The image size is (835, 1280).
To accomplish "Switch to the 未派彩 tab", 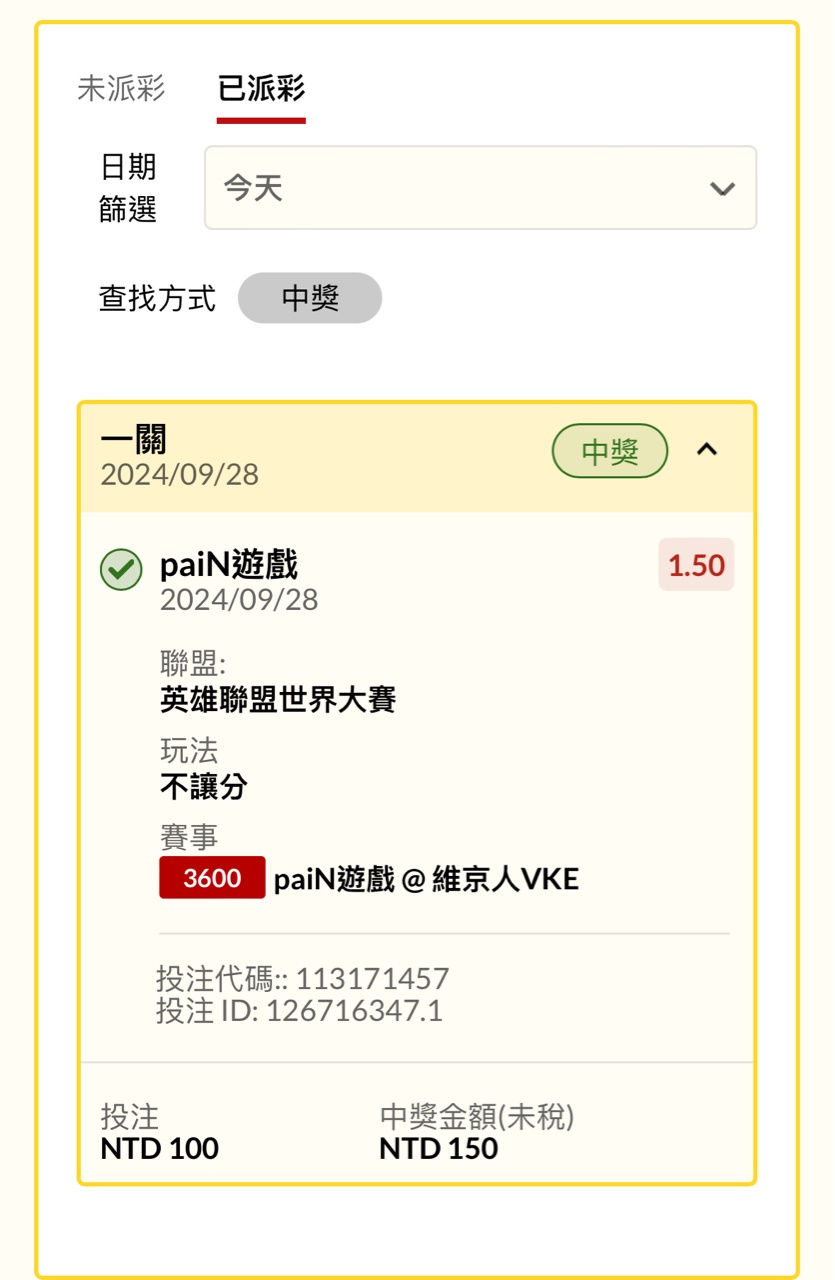I will click(121, 89).
